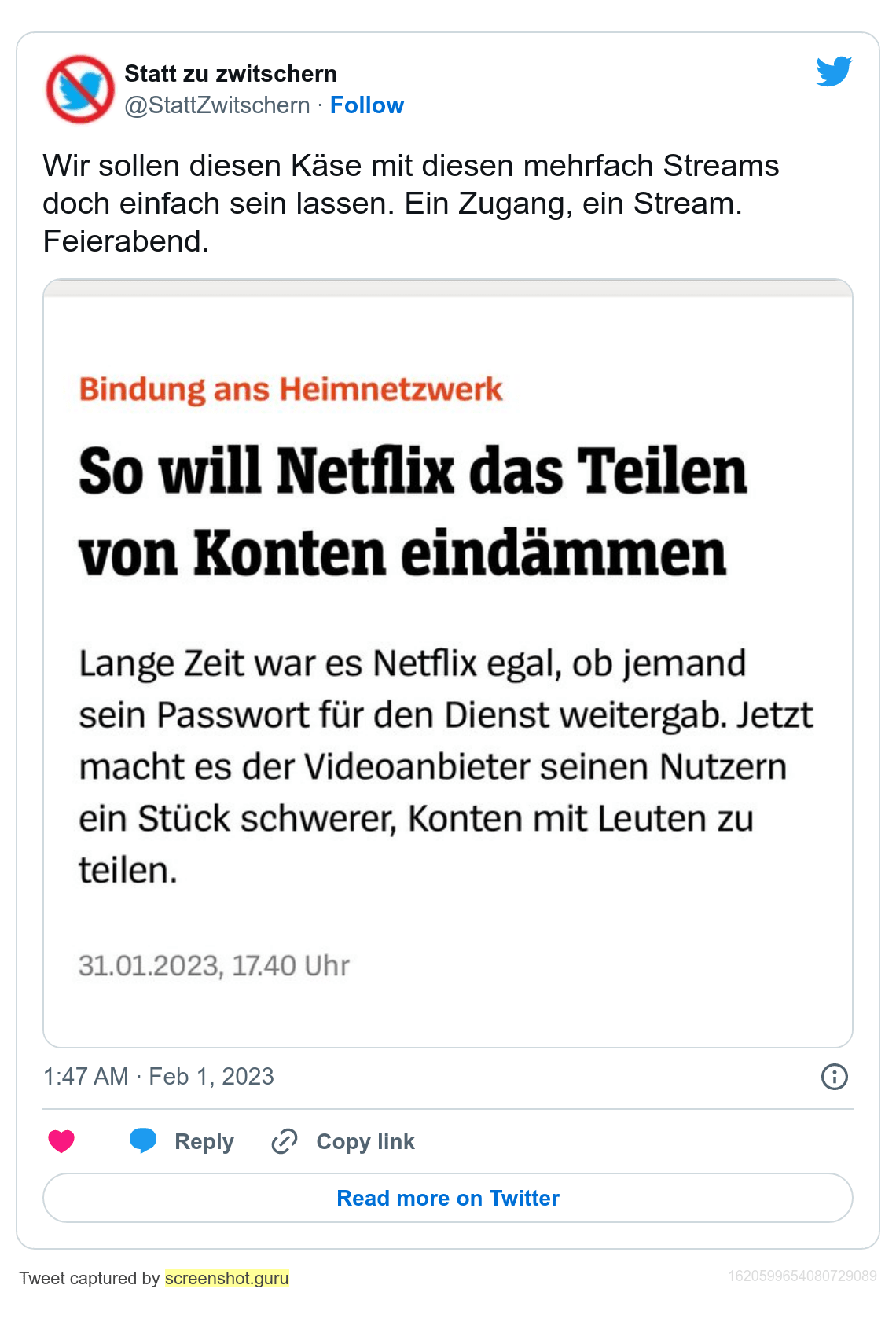Like this tweet with the heart
The height and width of the screenshot is (1322, 896).
[61, 1141]
